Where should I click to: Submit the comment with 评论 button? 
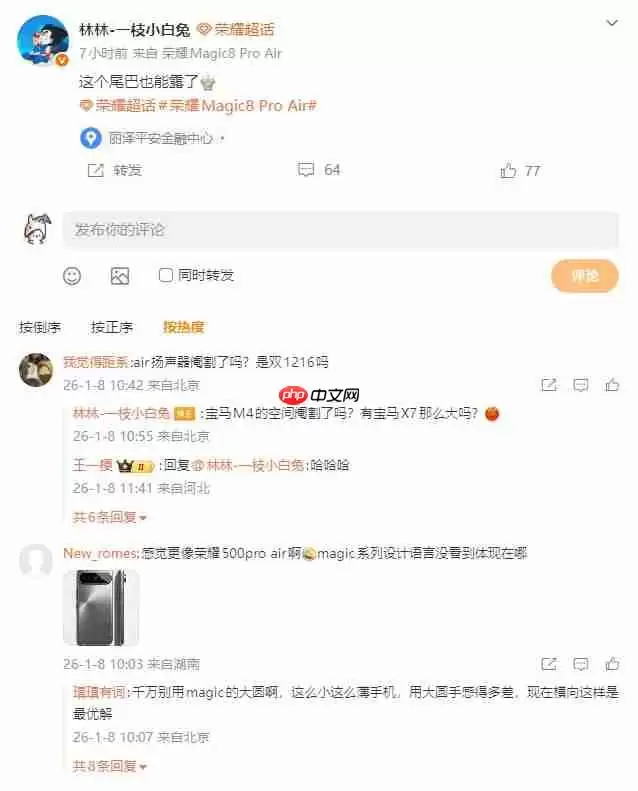click(584, 276)
